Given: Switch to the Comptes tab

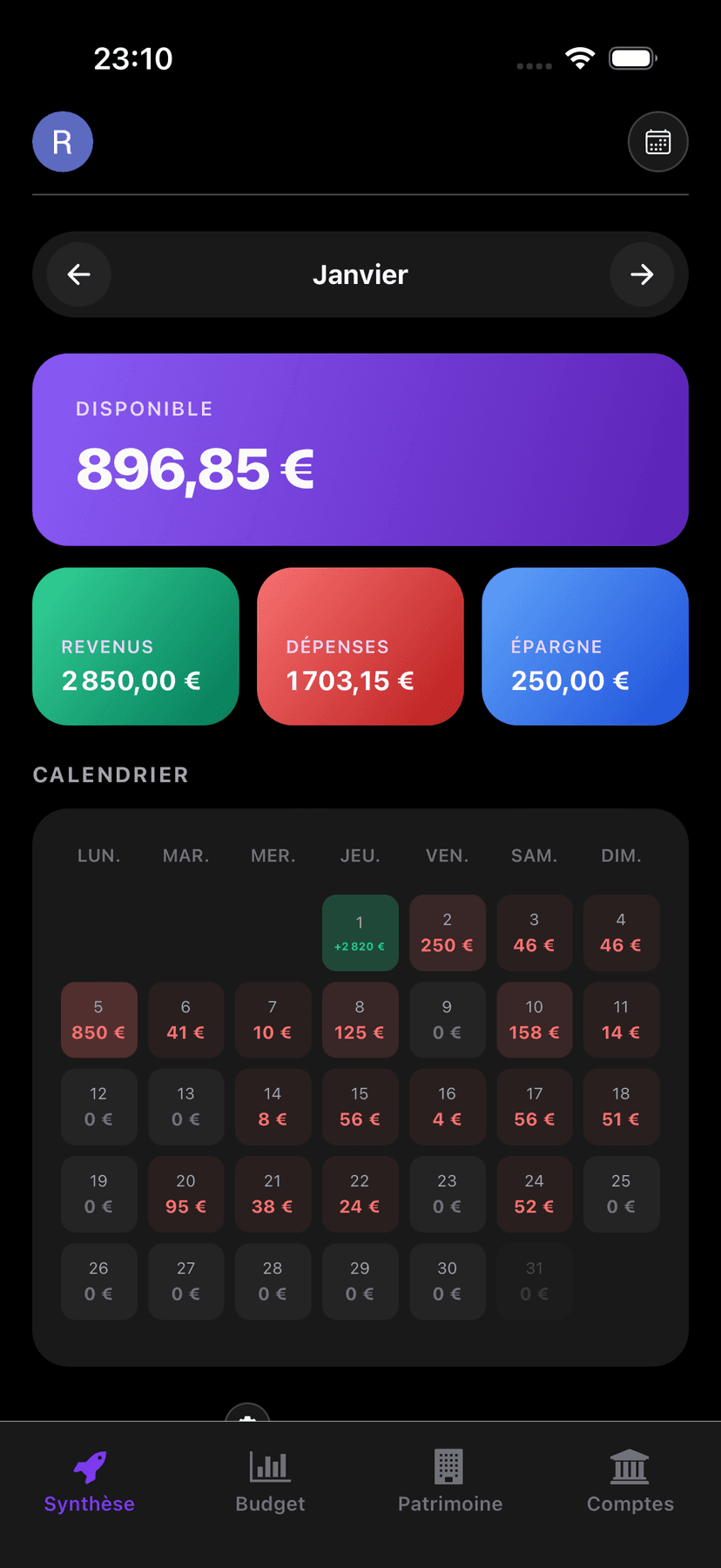Looking at the screenshot, I should click(x=630, y=1481).
